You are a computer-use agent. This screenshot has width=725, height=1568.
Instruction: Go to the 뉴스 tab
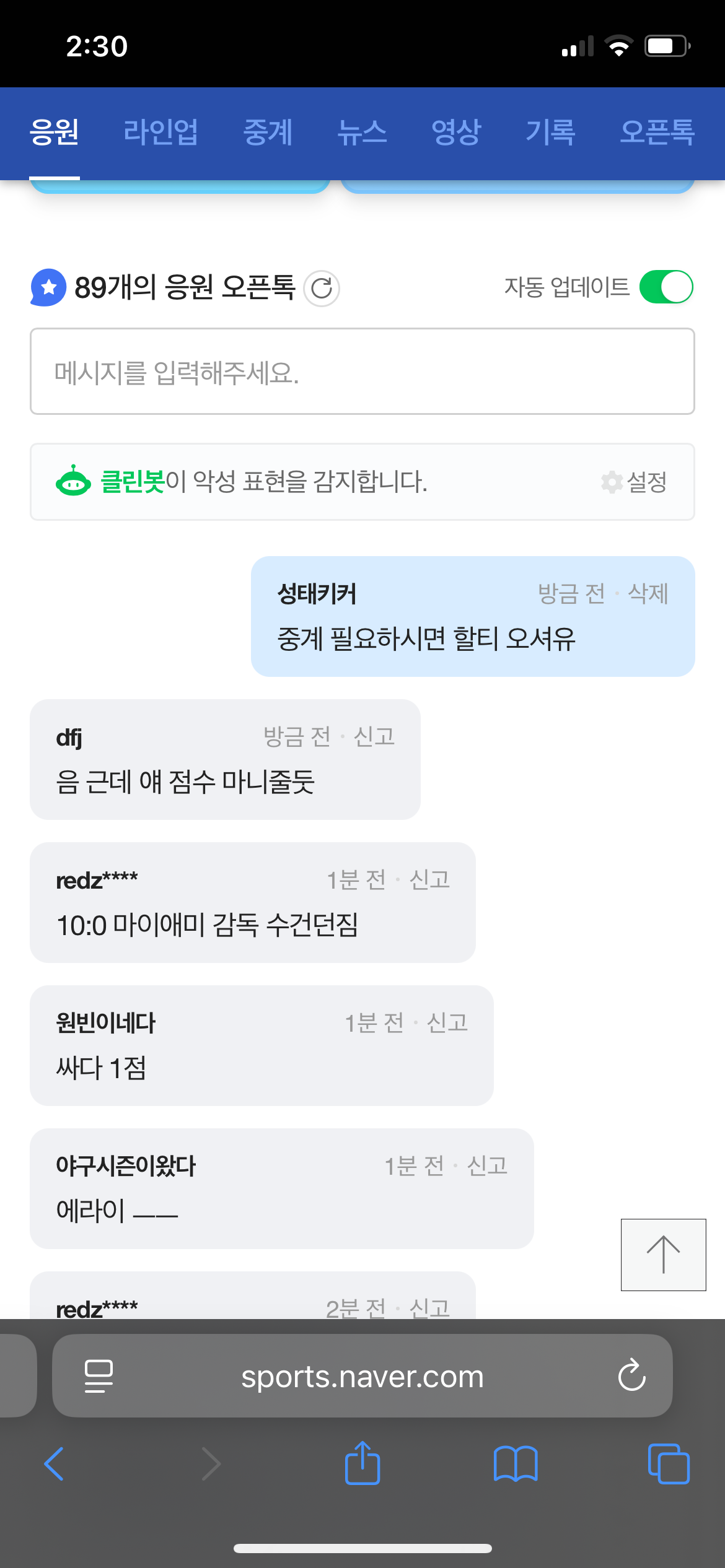click(x=362, y=133)
